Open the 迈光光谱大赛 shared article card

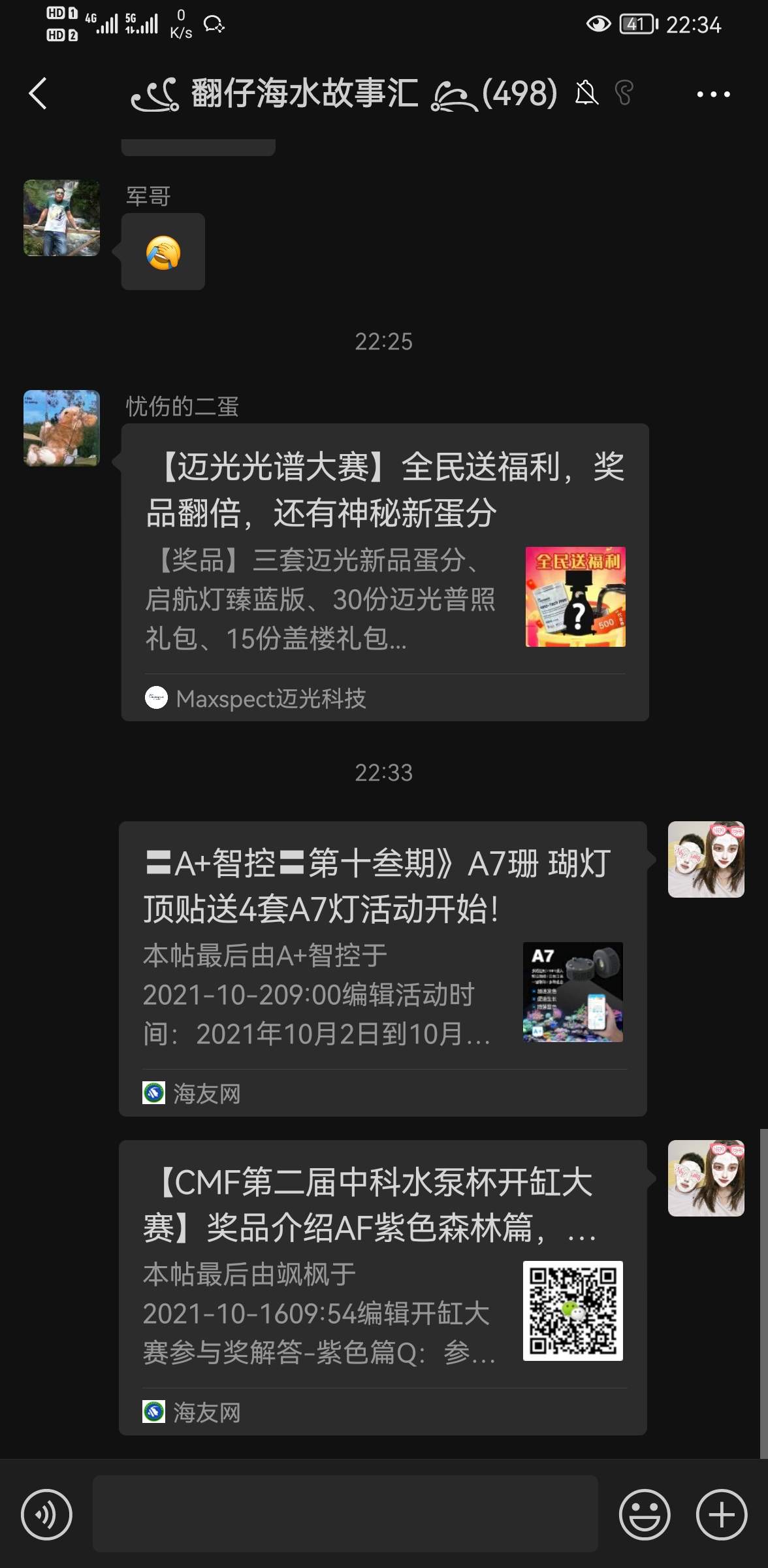[x=385, y=572]
